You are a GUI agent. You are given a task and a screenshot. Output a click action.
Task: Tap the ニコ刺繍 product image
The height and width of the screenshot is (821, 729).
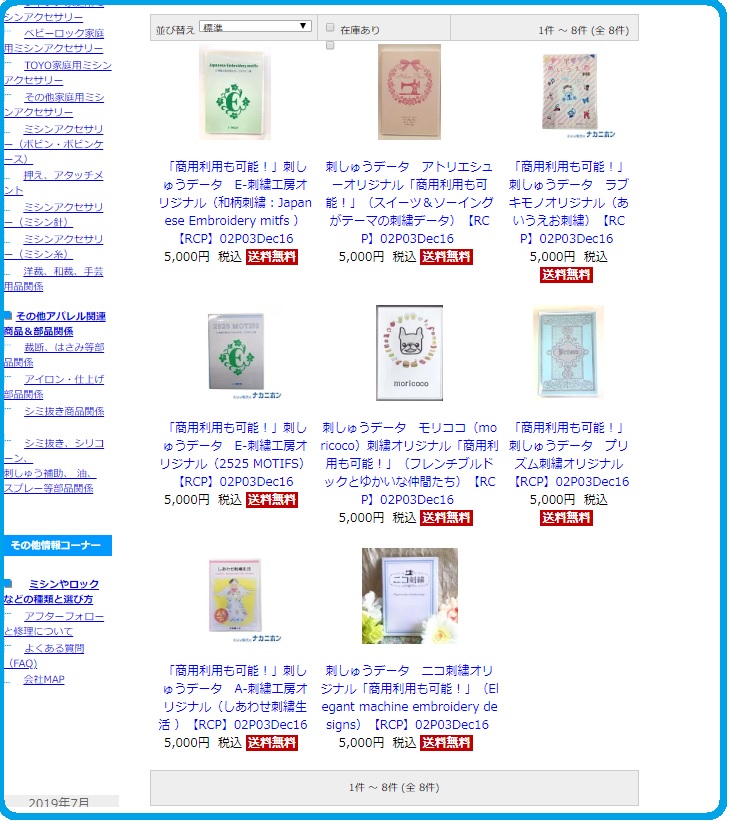tap(409, 596)
